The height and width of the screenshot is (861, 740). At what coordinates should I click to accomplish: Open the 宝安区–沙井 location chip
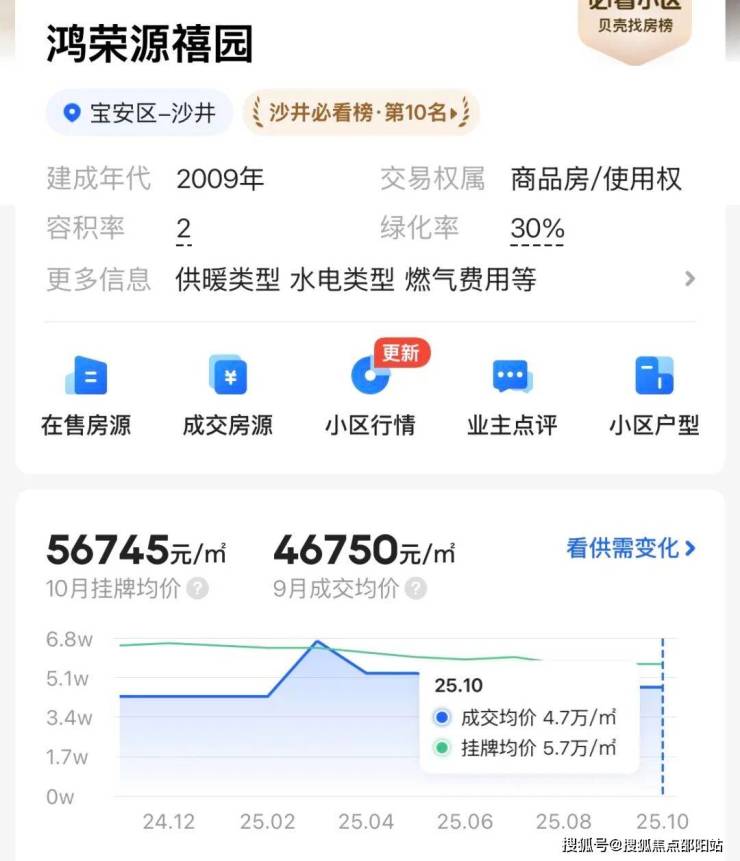(x=138, y=113)
